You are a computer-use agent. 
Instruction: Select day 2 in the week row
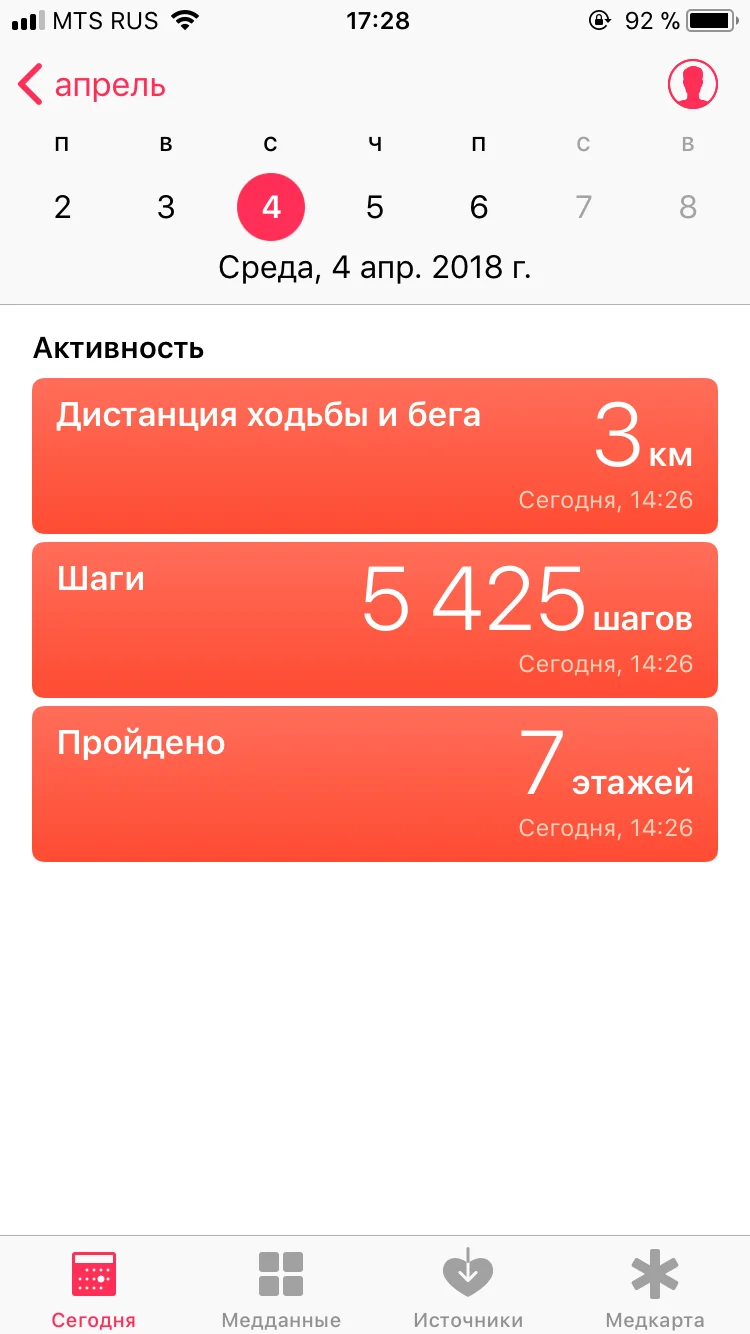pyautogui.click(x=62, y=207)
